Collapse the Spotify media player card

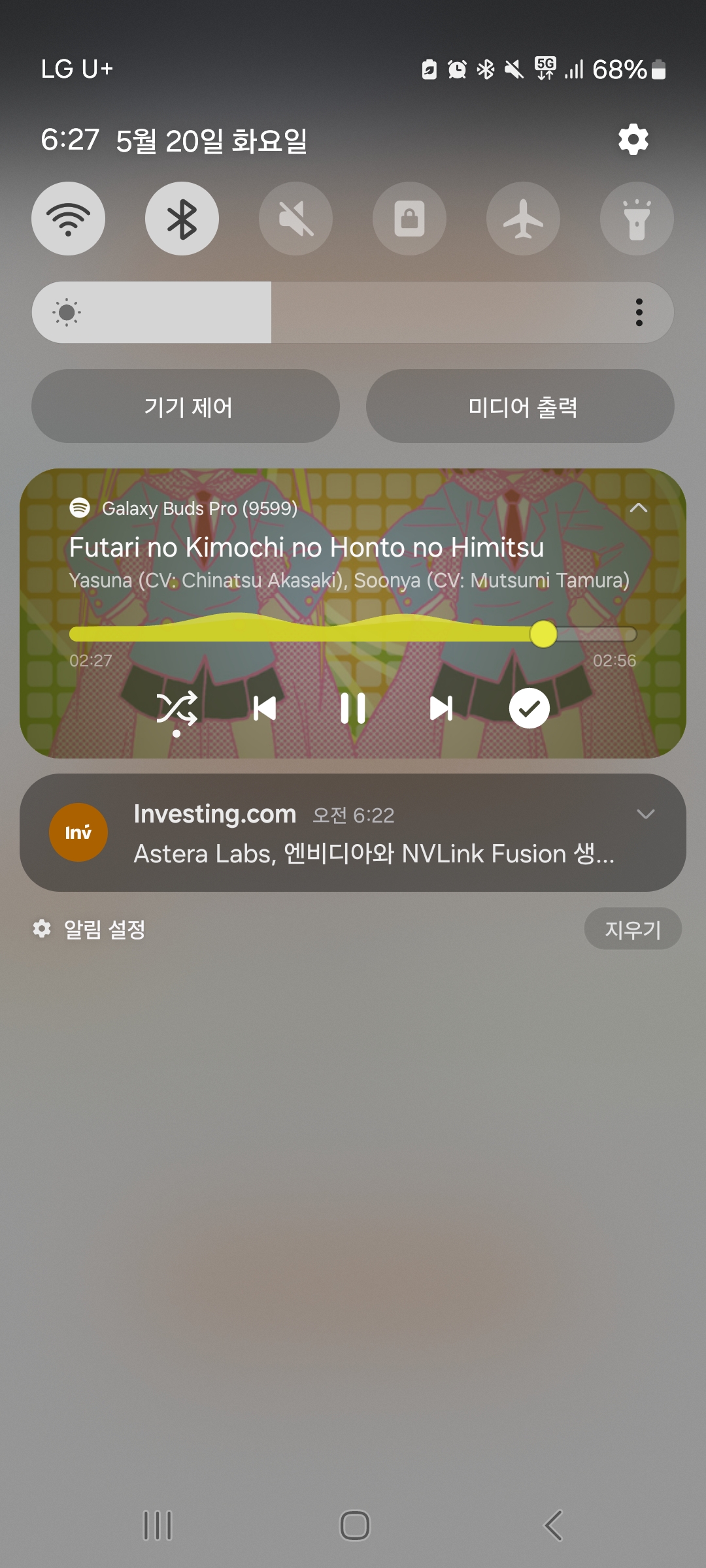point(638,508)
